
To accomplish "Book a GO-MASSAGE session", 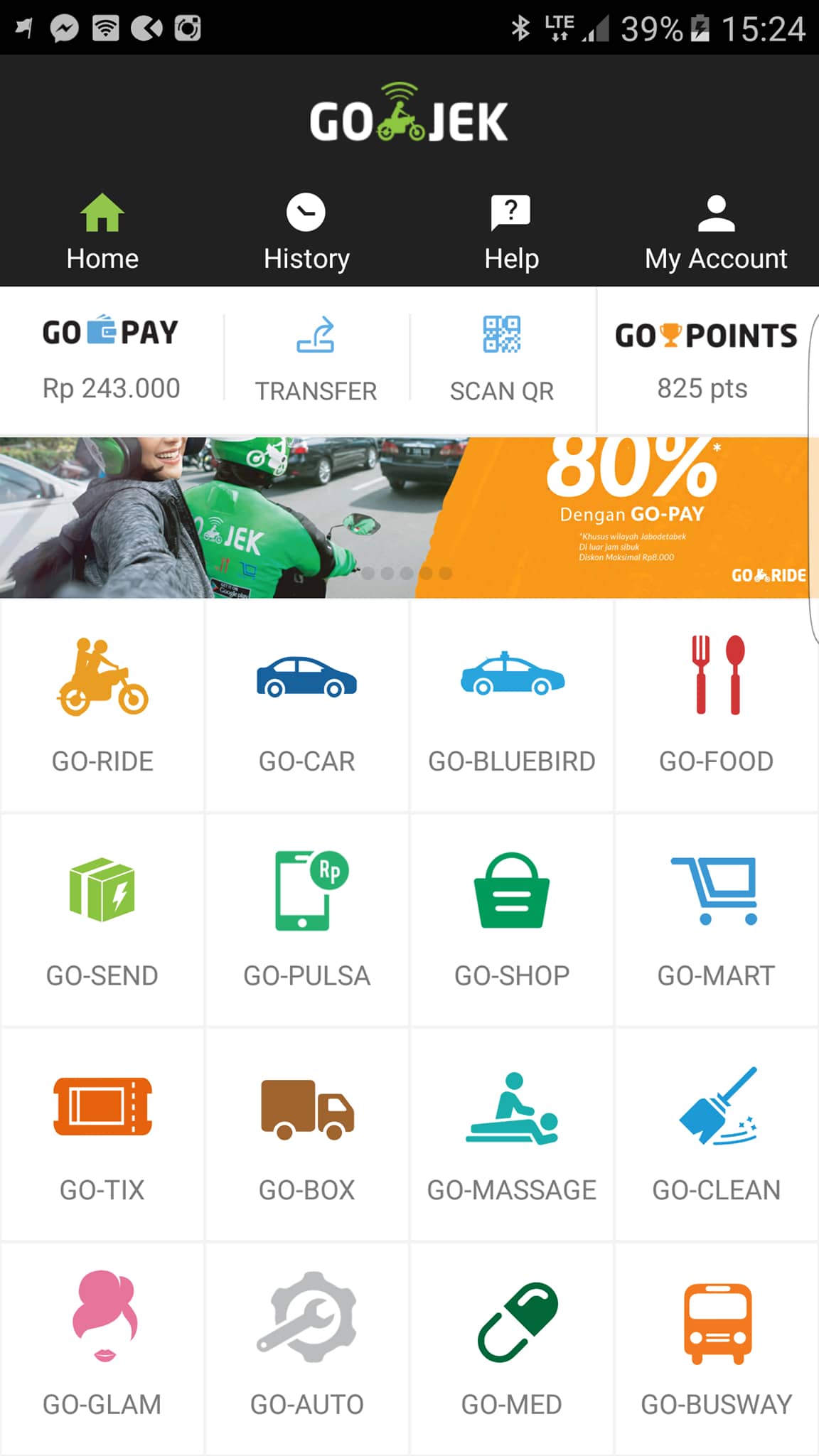I will pyautogui.click(x=511, y=1134).
